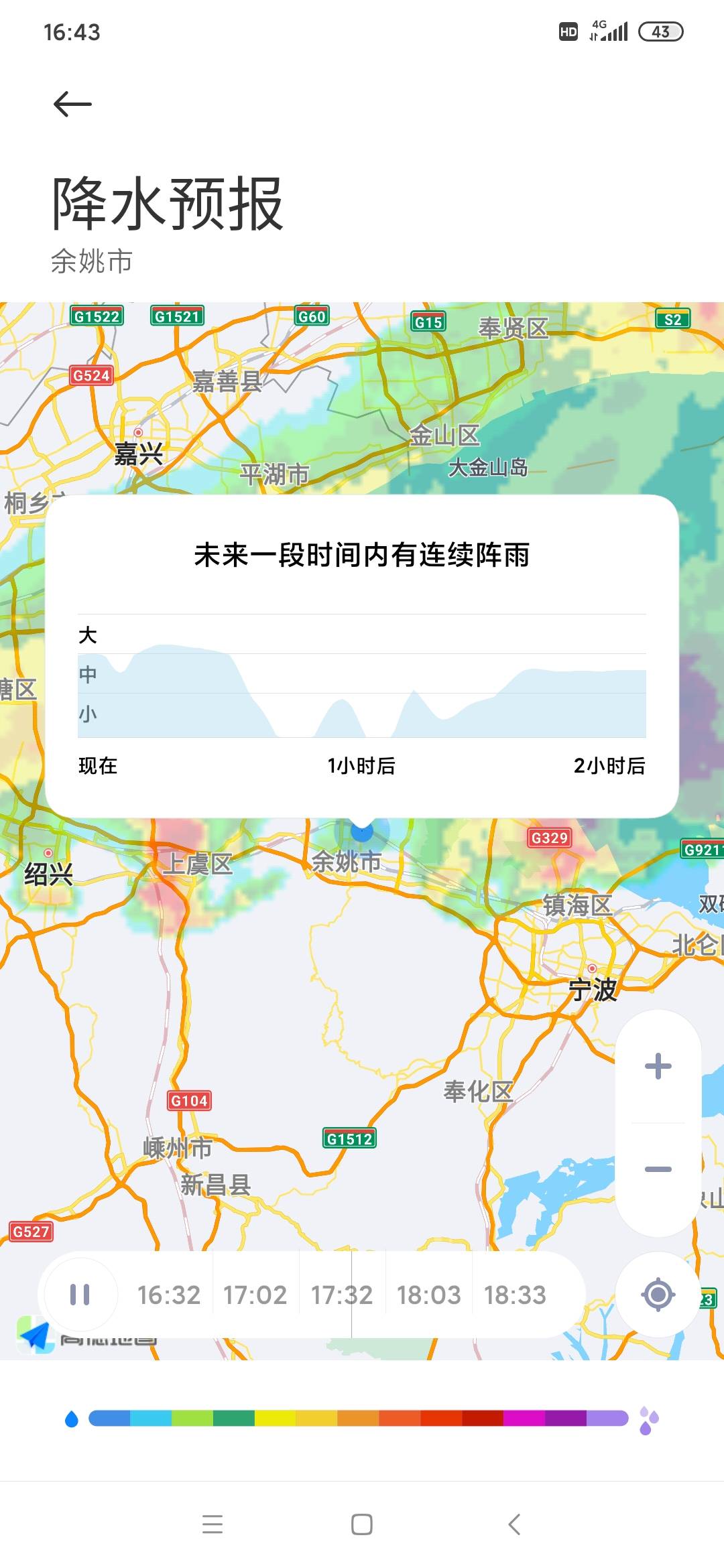Jump to the 17:02 radar frame
The image size is (724, 1568).
click(255, 1295)
